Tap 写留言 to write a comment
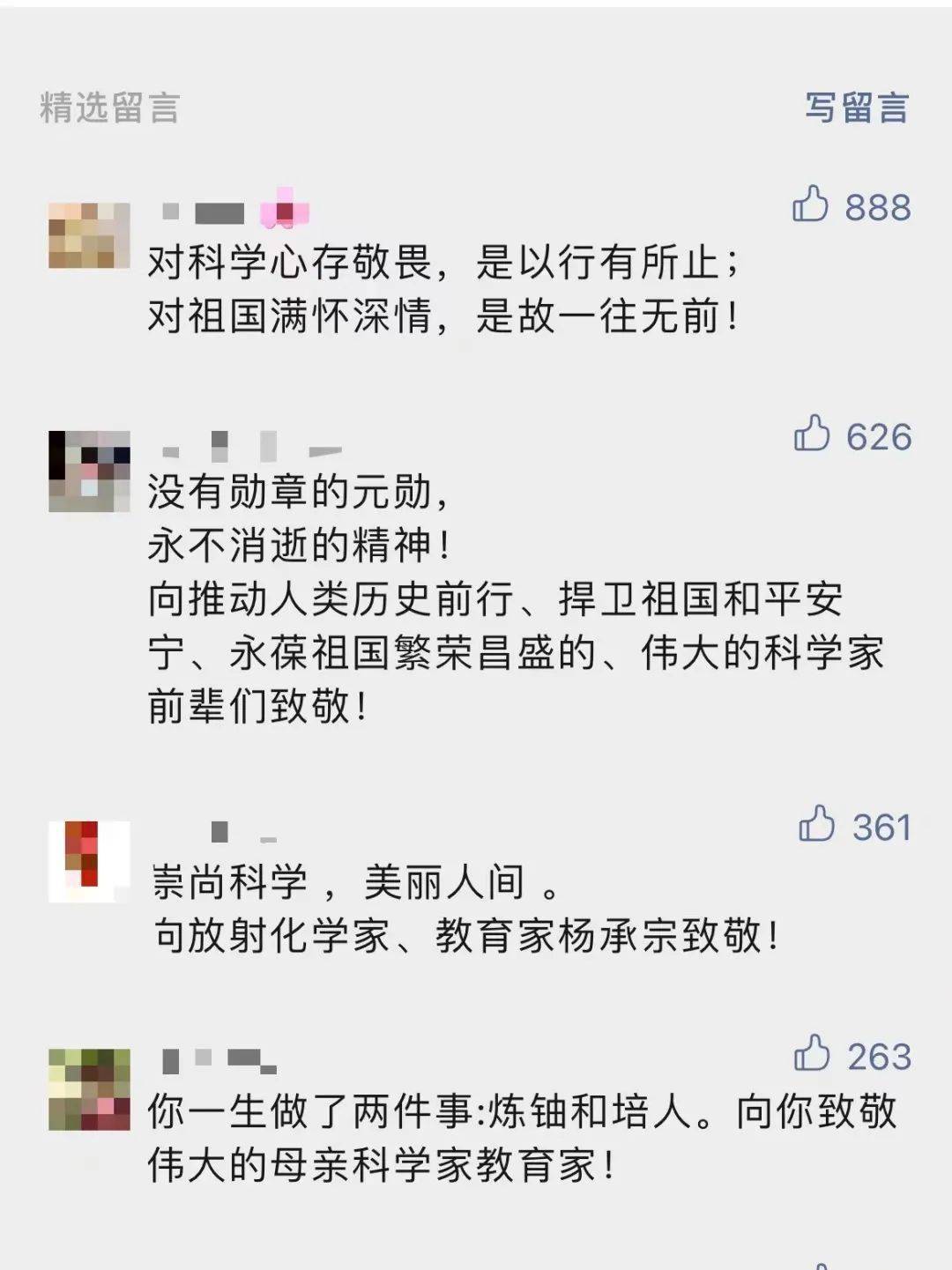Screen dimensions: 952x1270 [856, 108]
